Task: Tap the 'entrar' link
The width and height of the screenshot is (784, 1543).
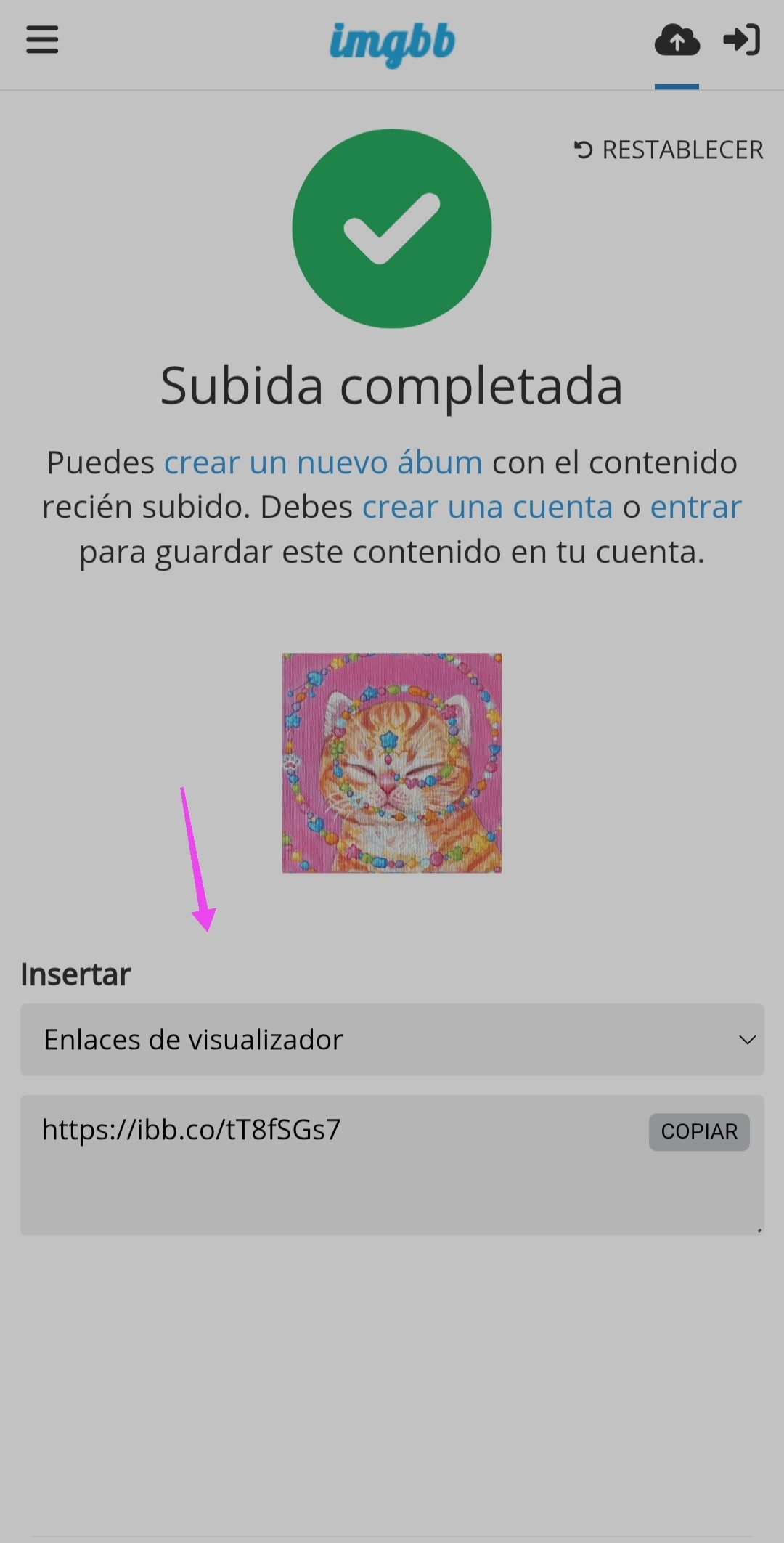Action: 695,507
